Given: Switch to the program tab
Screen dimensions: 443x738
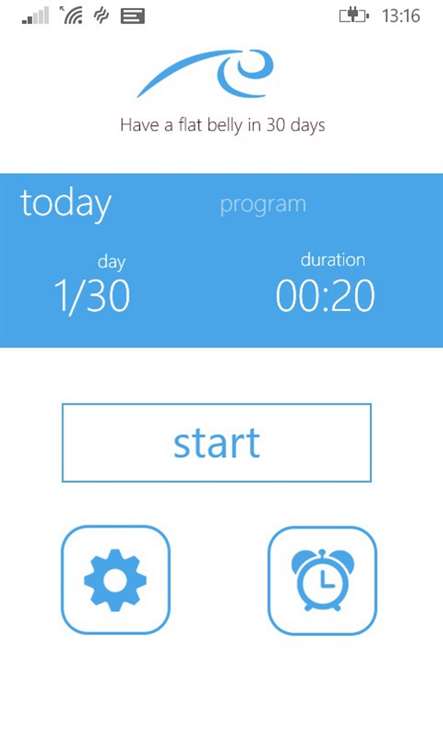Looking at the screenshot, I should coord(263,205).
